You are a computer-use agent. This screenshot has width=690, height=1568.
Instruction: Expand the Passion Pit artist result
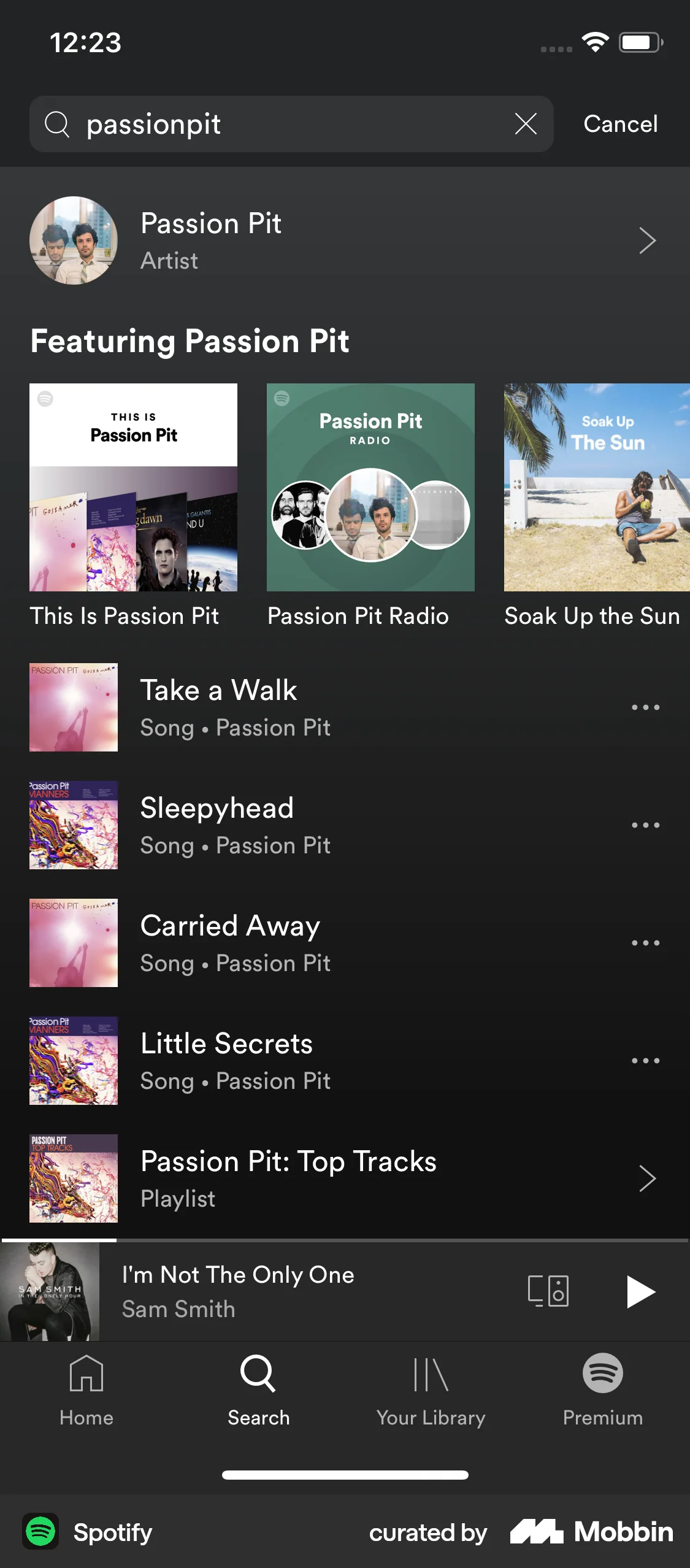pyautogui.click(x=647, y=241)
